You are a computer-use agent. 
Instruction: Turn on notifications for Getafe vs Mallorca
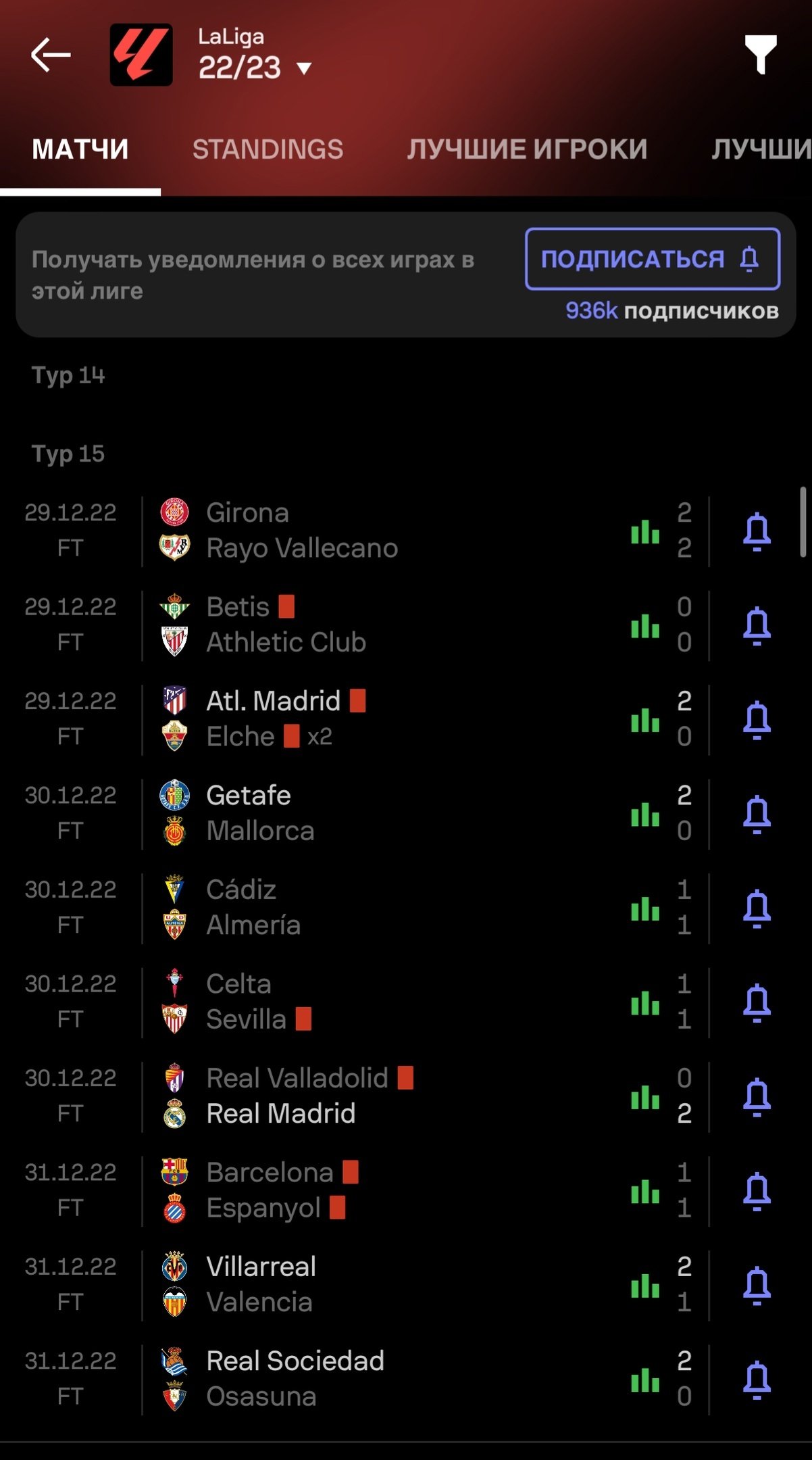coord(757,813)
